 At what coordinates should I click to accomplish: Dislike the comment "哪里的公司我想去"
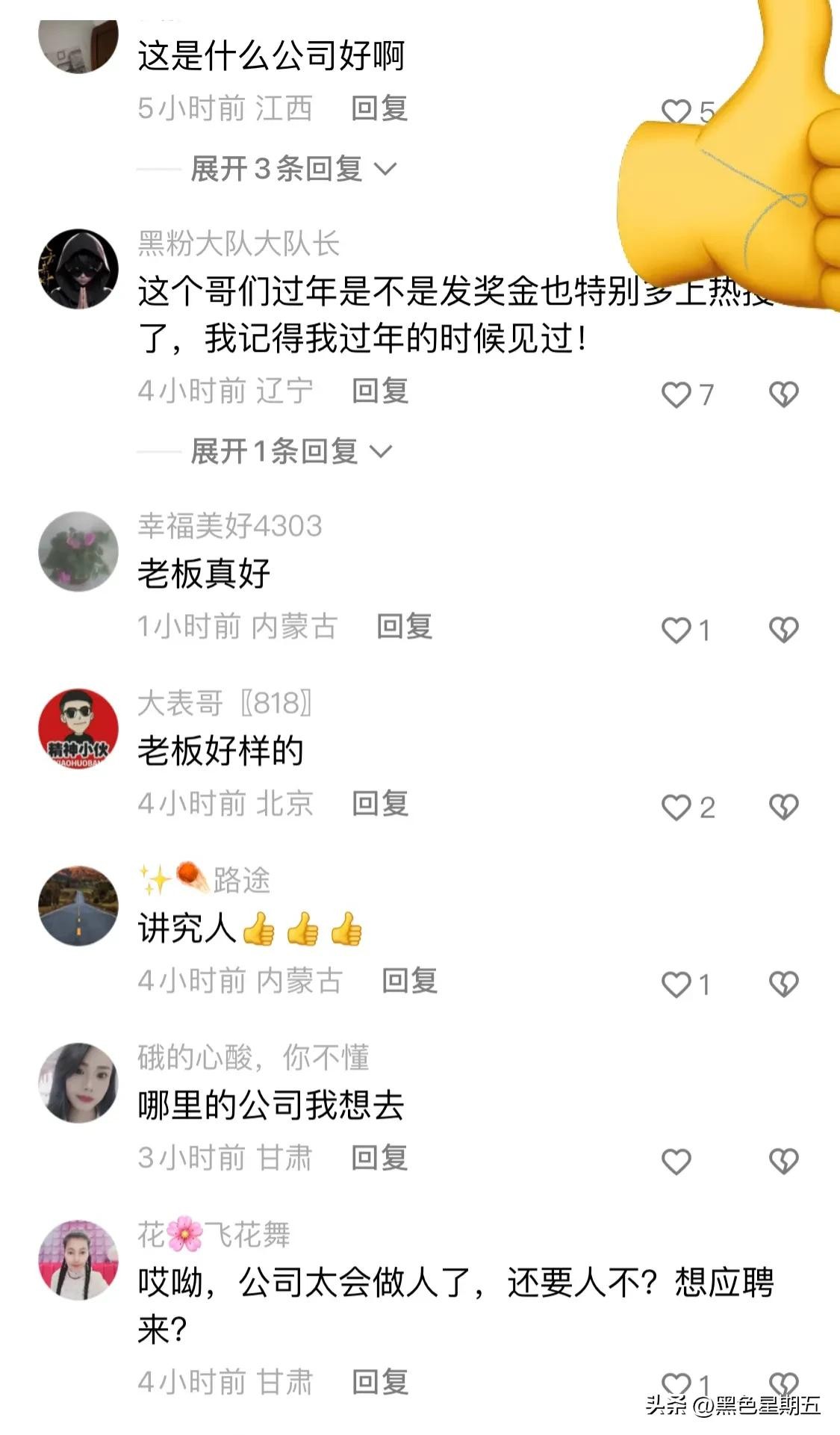coord(783,1162)
